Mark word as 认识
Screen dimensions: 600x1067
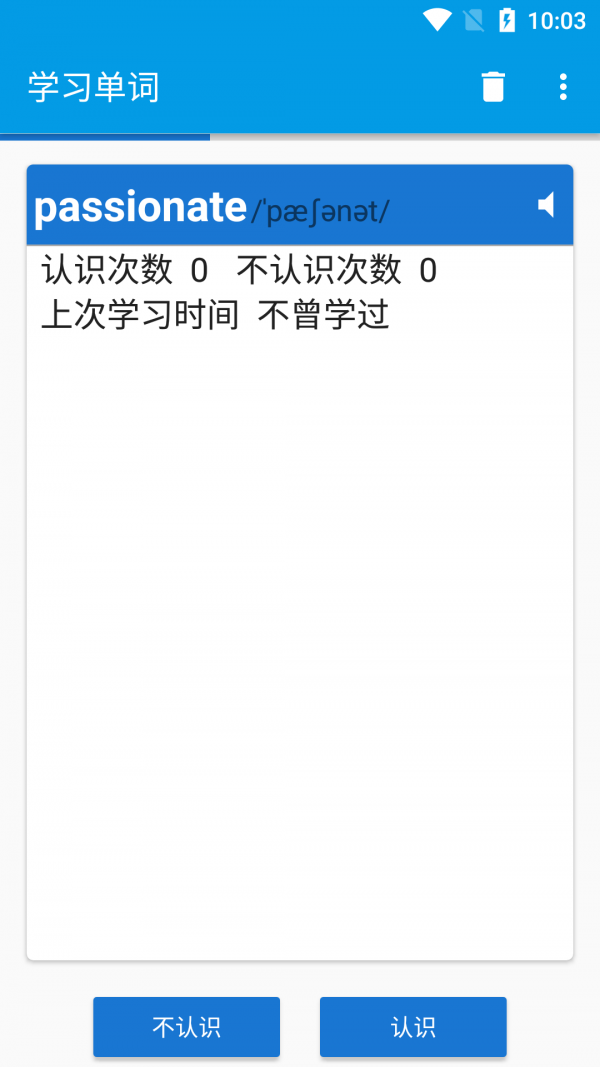(x=413, y=1027)
